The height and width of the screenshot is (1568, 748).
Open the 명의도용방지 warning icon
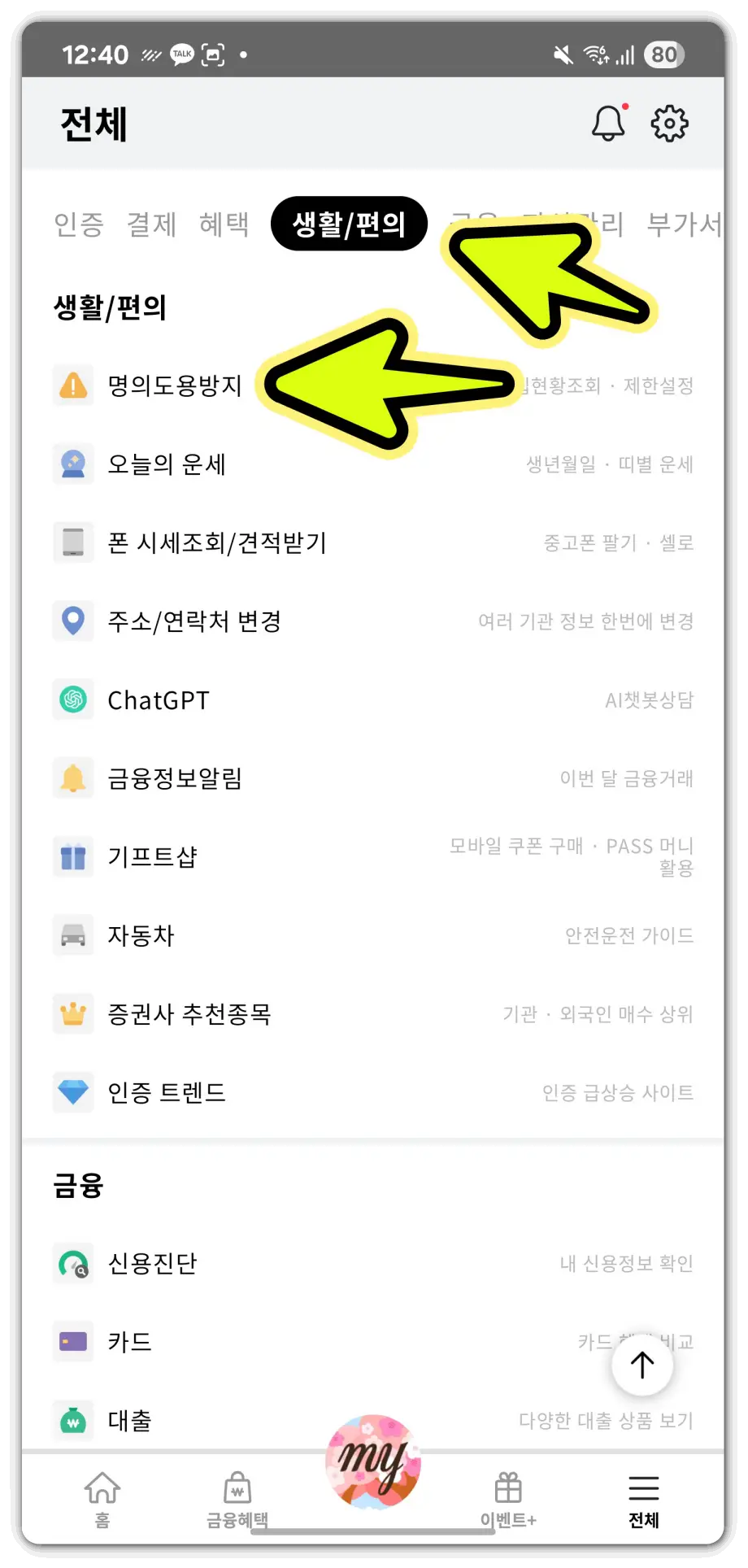click(73, 386)
